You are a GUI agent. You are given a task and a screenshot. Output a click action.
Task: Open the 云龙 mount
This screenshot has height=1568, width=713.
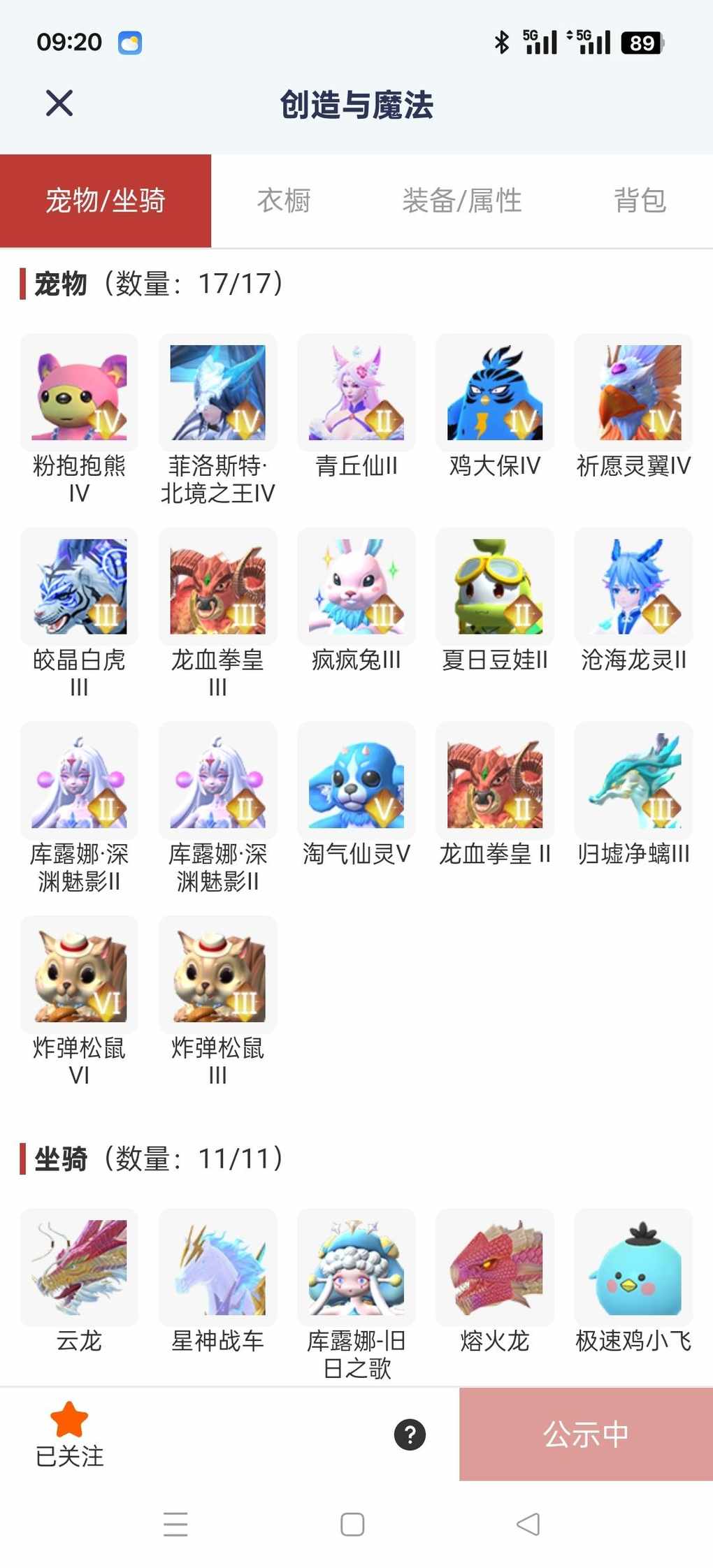tap(79, 1267)
